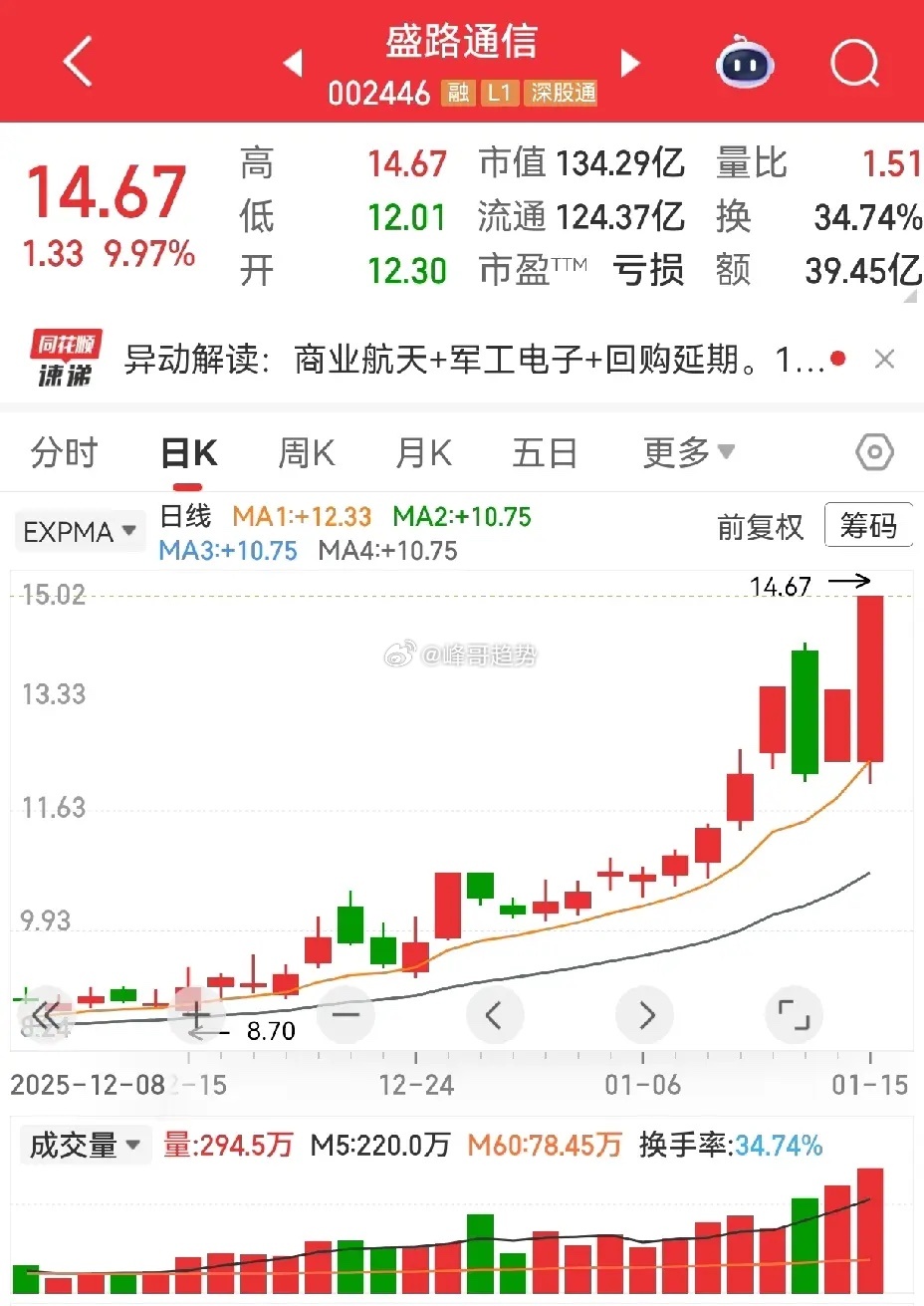Viewport: 924px width, 1306px height.
Task: Open the 成交量 indicator dropdown
Action: click(x=85, y=1146)
